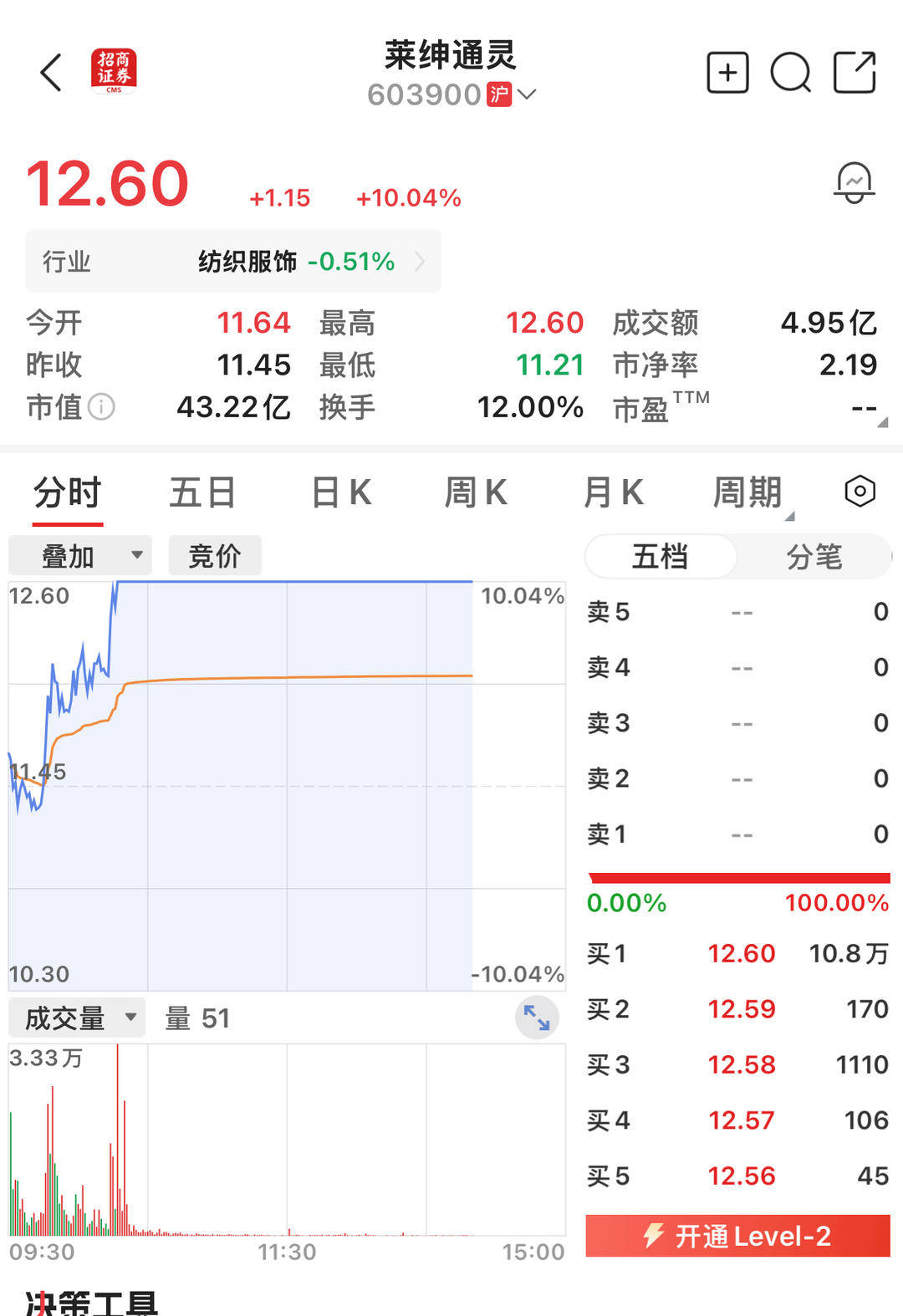The width and height of the screenshot is (903, 1316).
Task: Select the 五档 order book tab
Action: click(661, 556)
